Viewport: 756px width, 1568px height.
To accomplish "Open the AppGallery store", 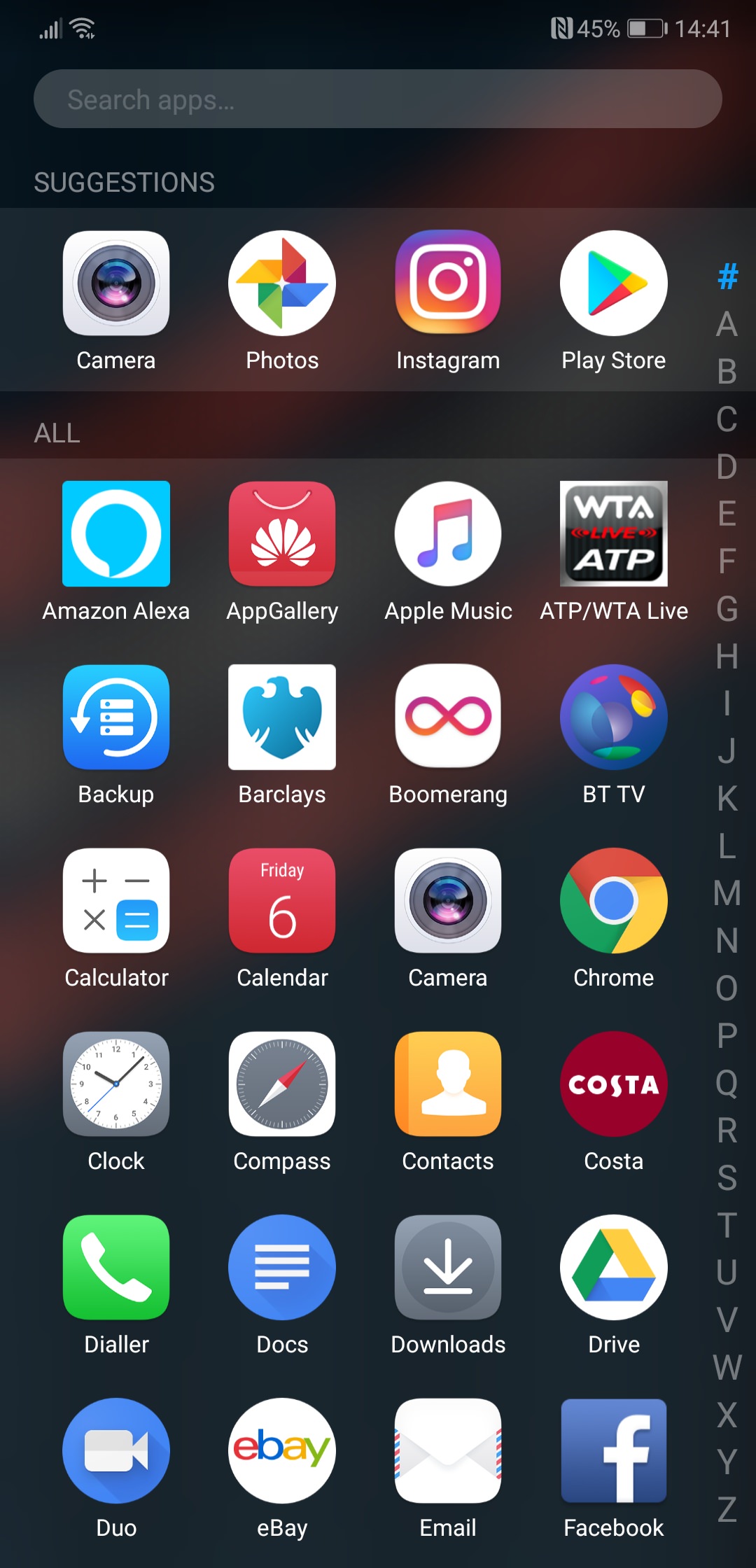I will click(282, 533).
